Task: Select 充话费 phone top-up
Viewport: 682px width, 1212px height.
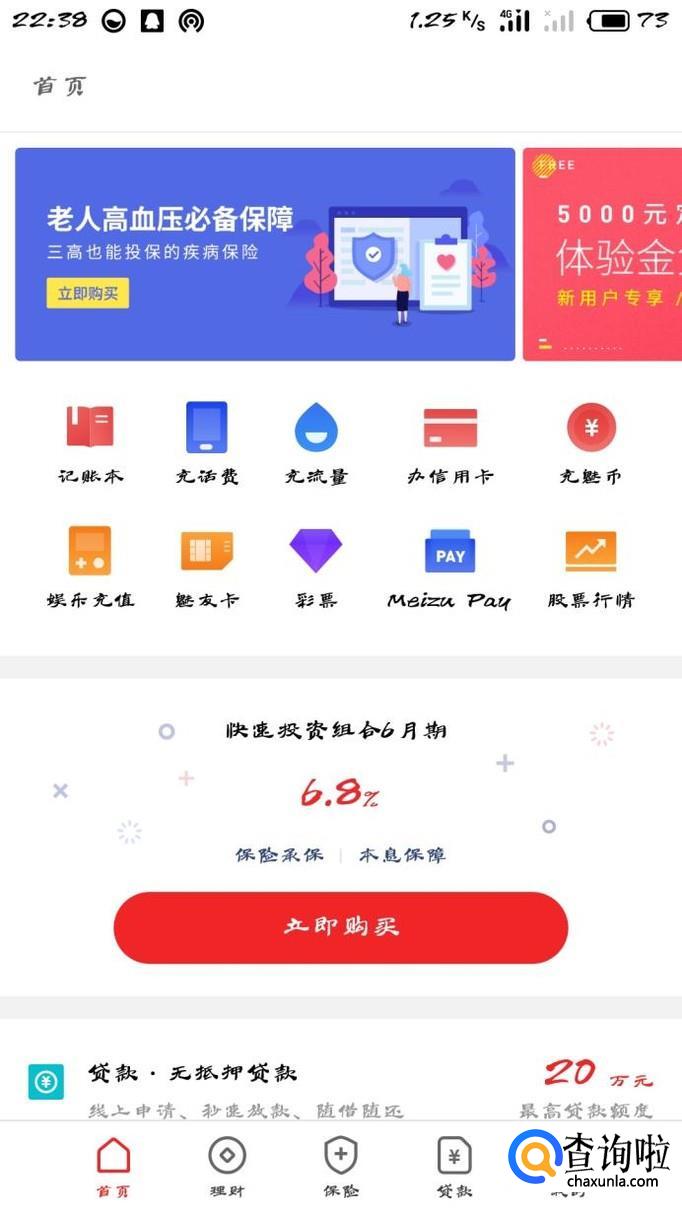Action: (x=207, y=443)
